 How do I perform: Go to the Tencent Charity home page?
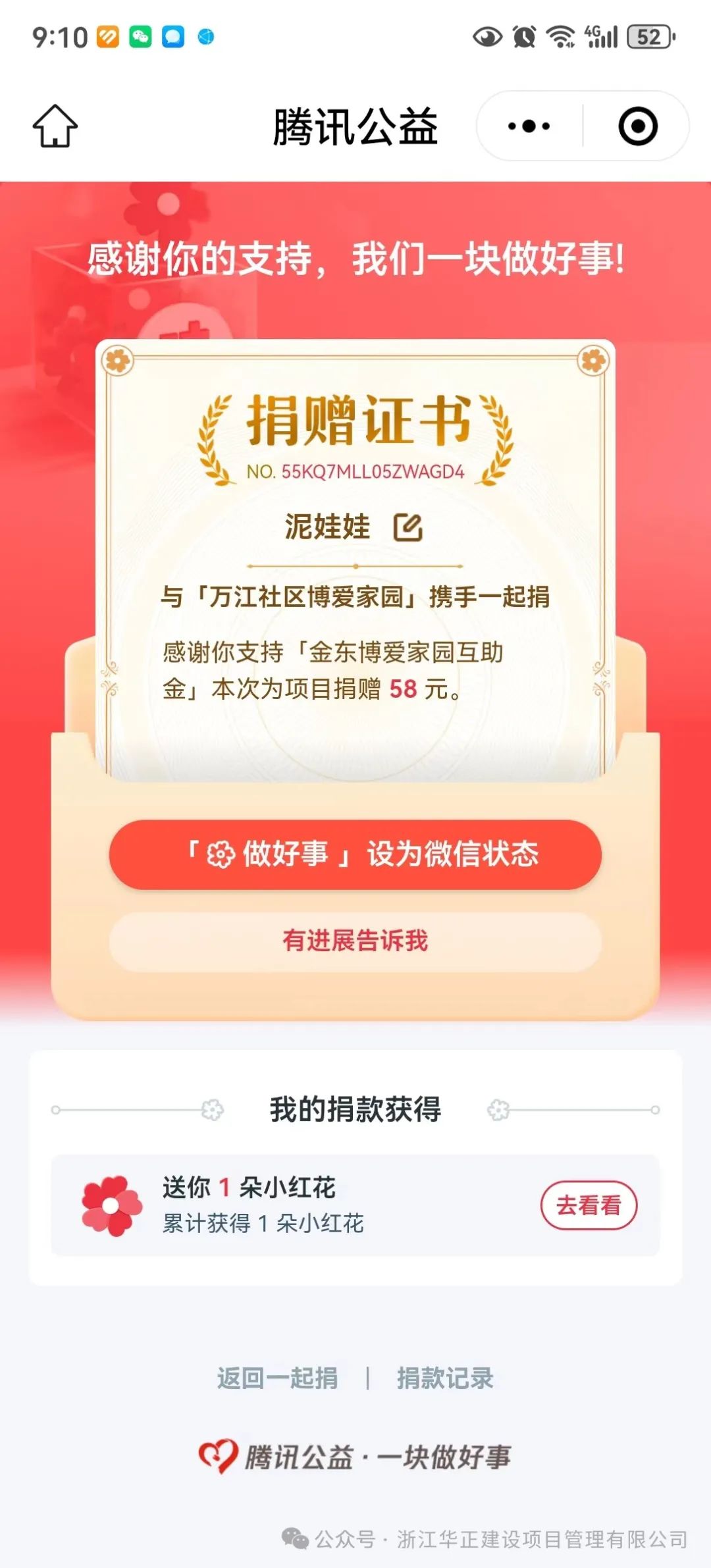55,126
